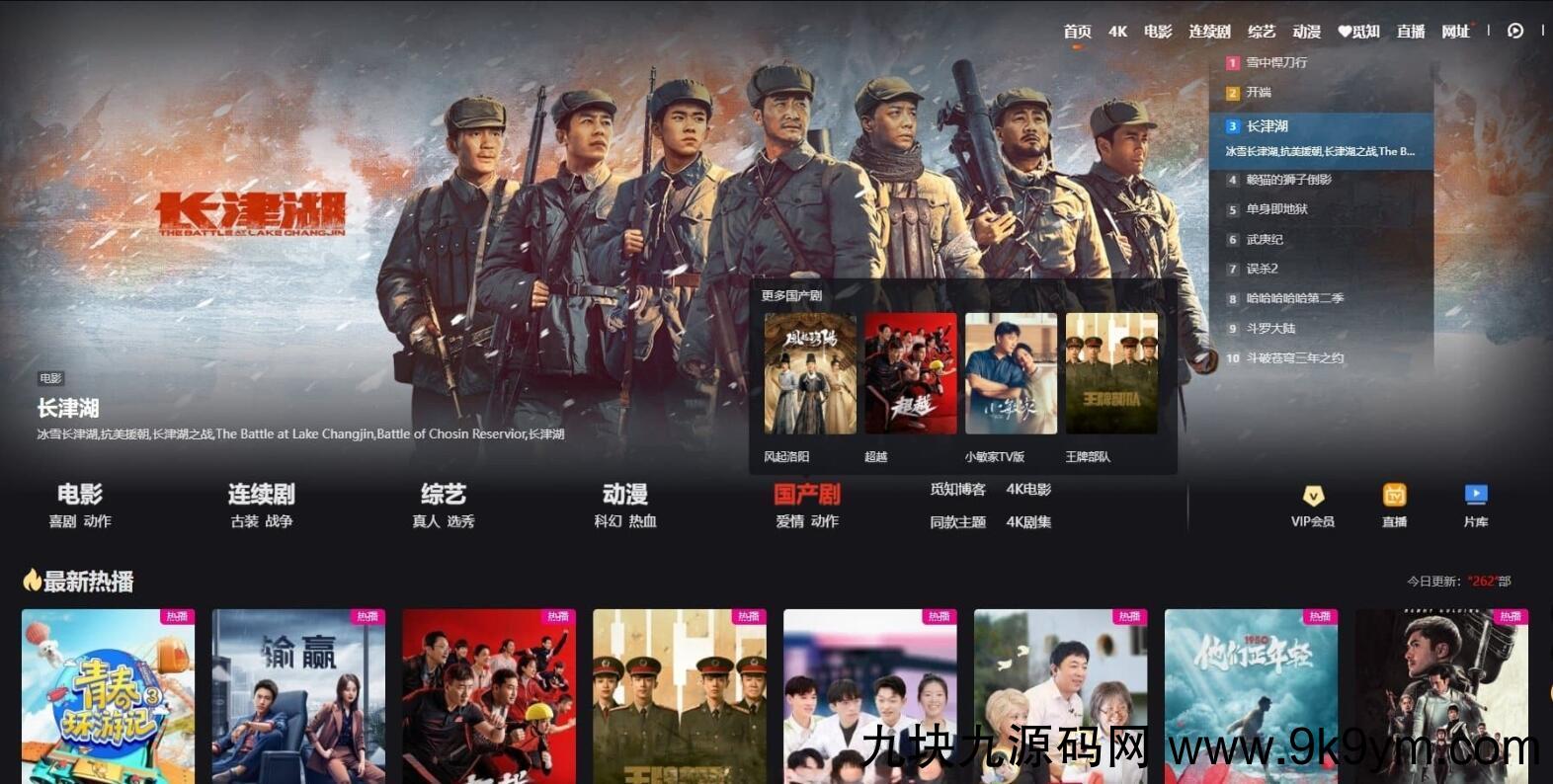Go to the 动漫 top navigation tab

pos(1306,32)
